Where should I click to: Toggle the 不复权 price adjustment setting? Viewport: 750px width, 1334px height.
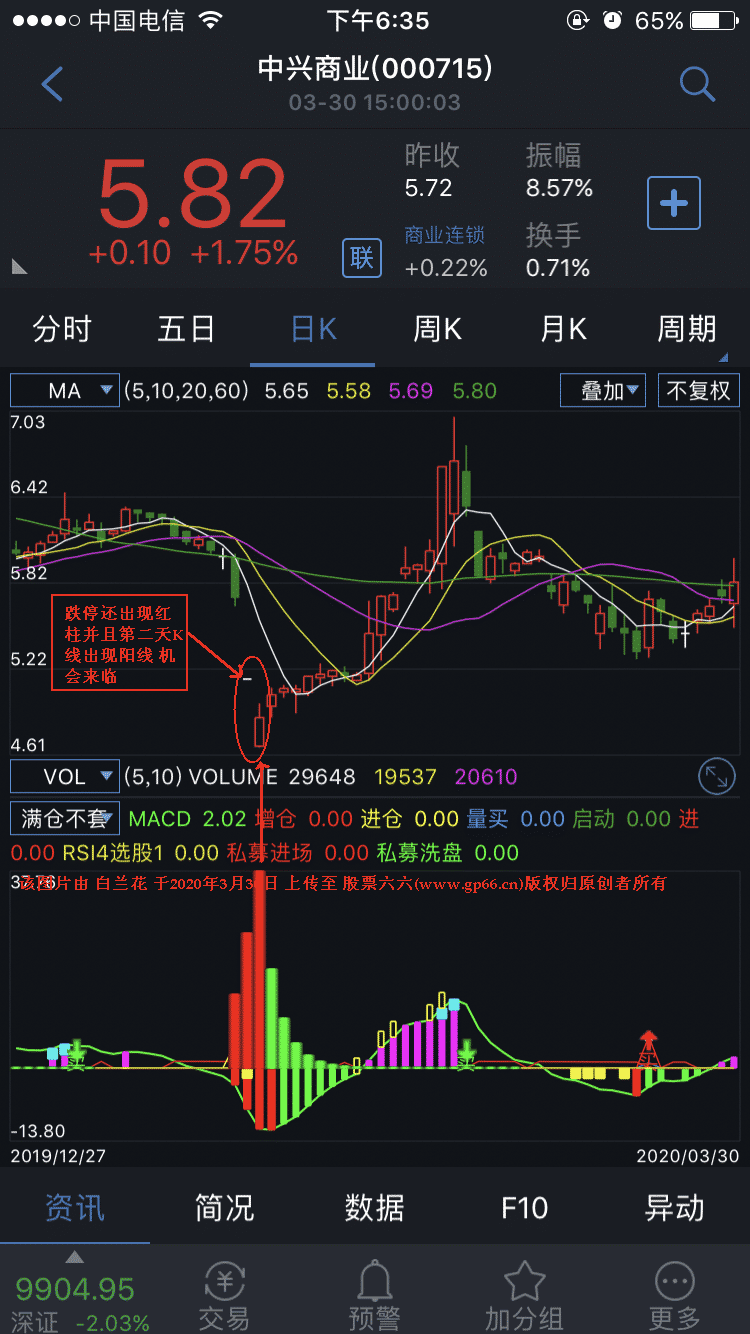698,390
